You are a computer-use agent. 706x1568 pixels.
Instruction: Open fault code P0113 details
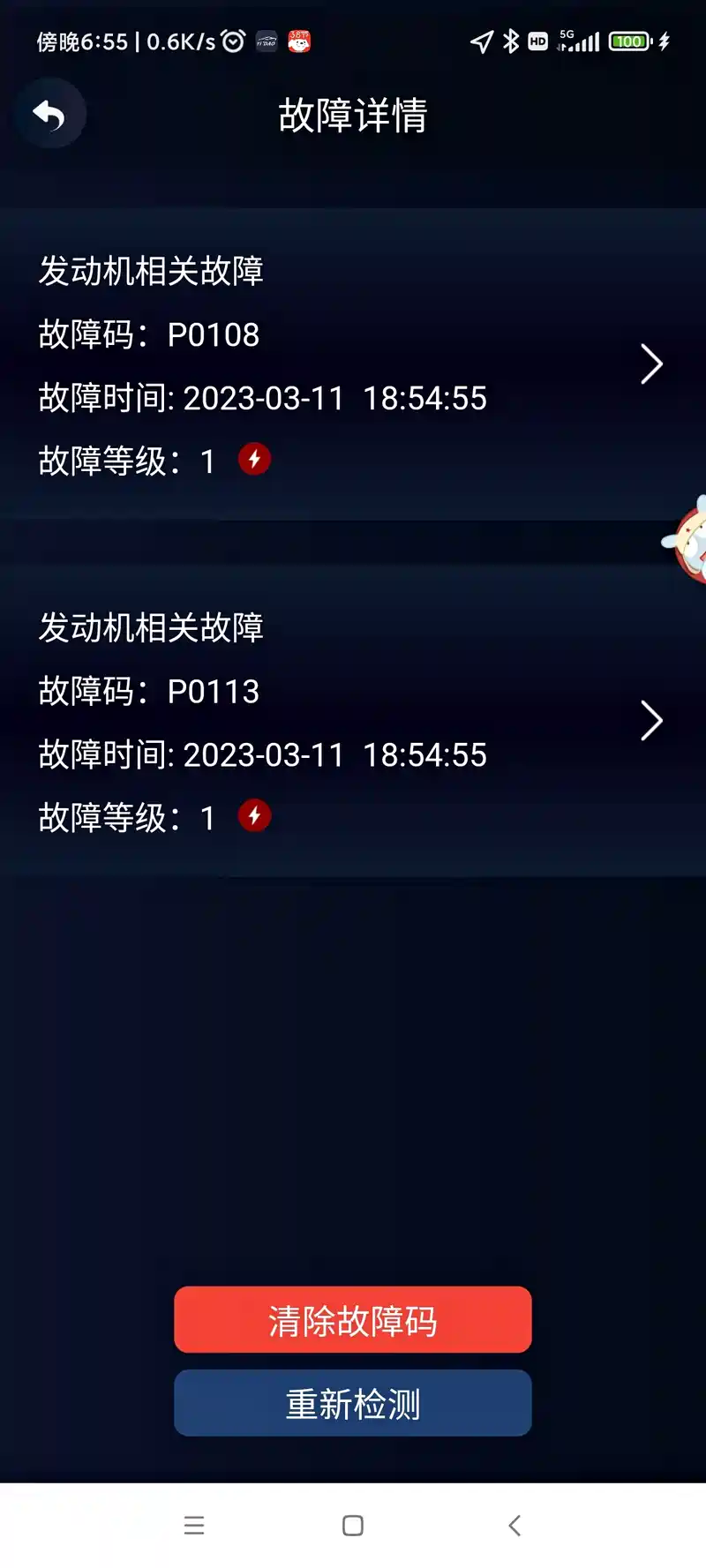(353, 721)
